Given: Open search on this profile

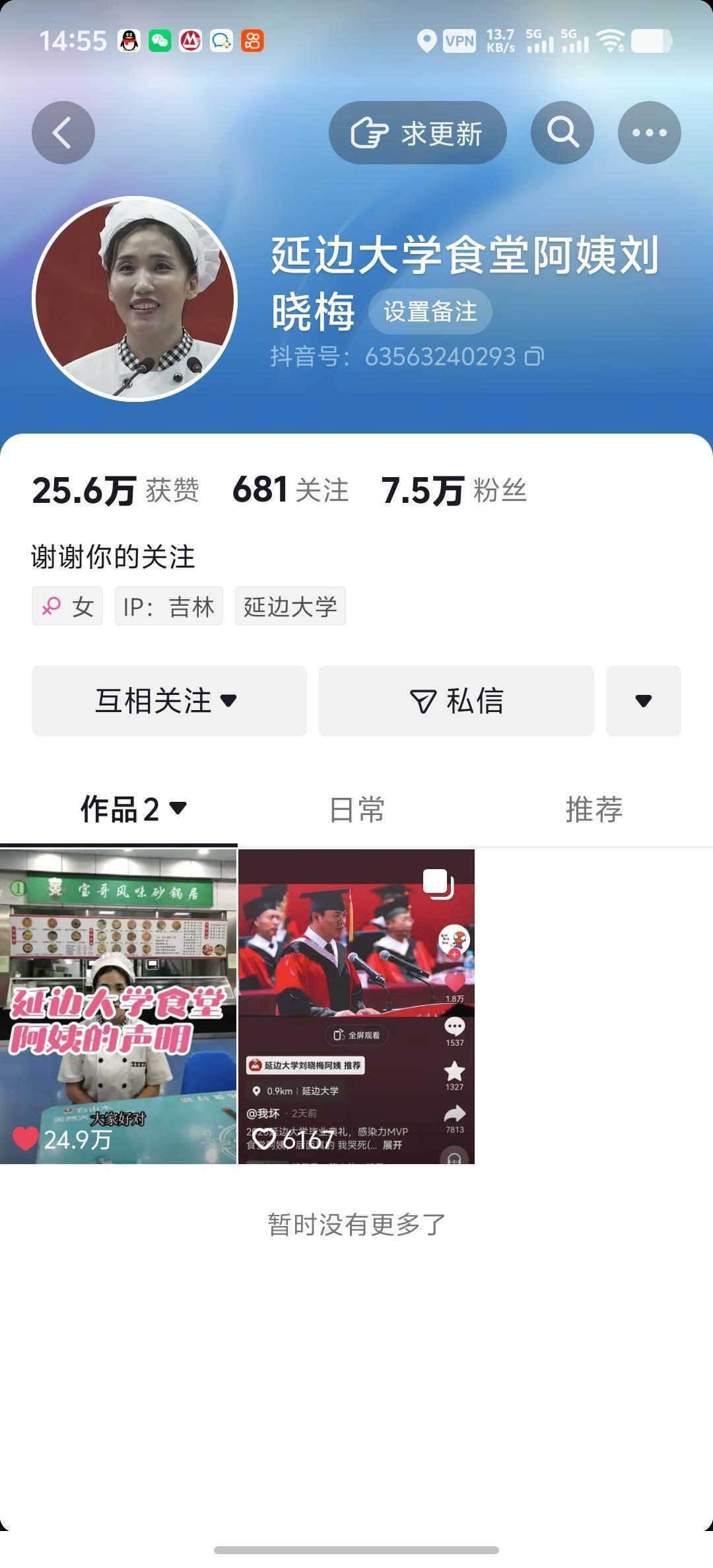Looking at the screenshot, I should pos(562,133).
